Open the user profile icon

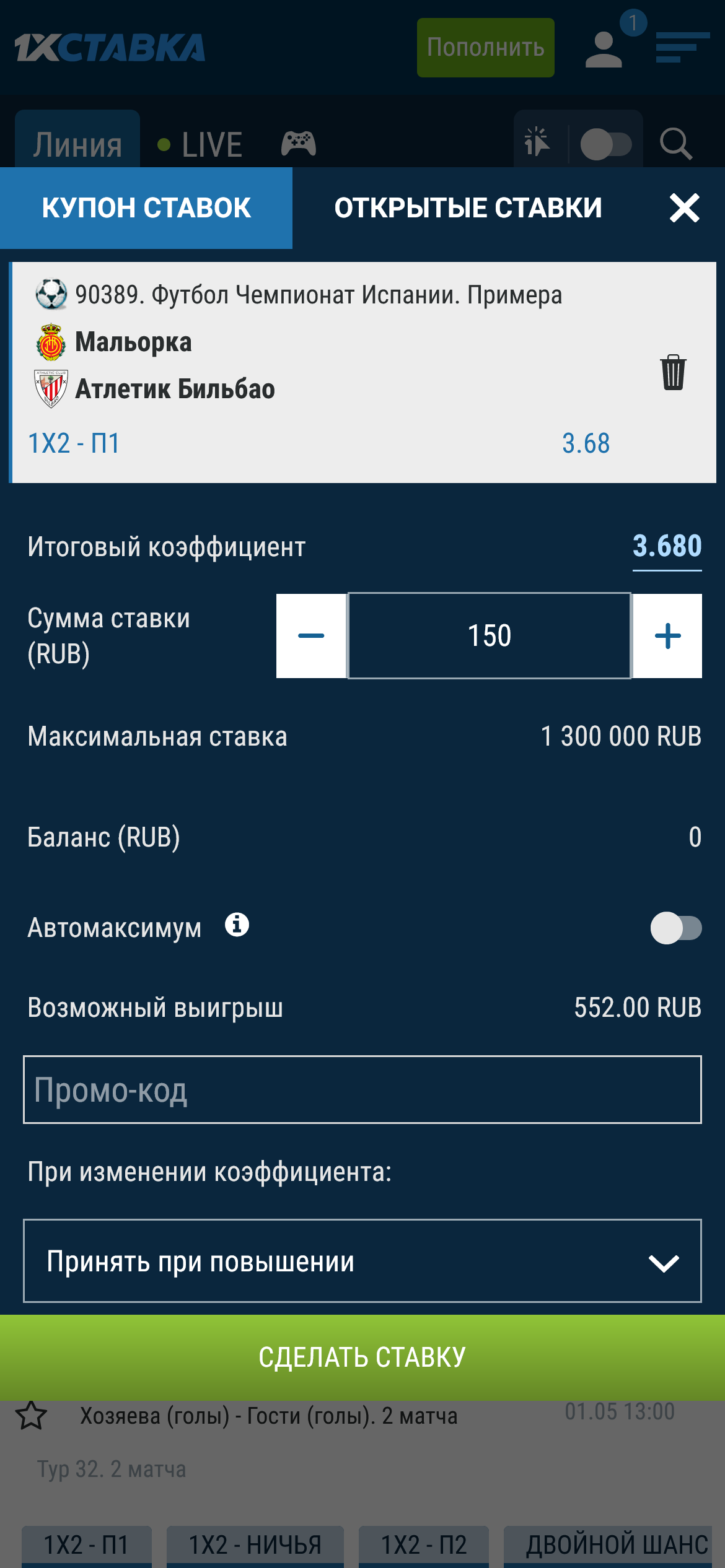click(x=604, y=50)
